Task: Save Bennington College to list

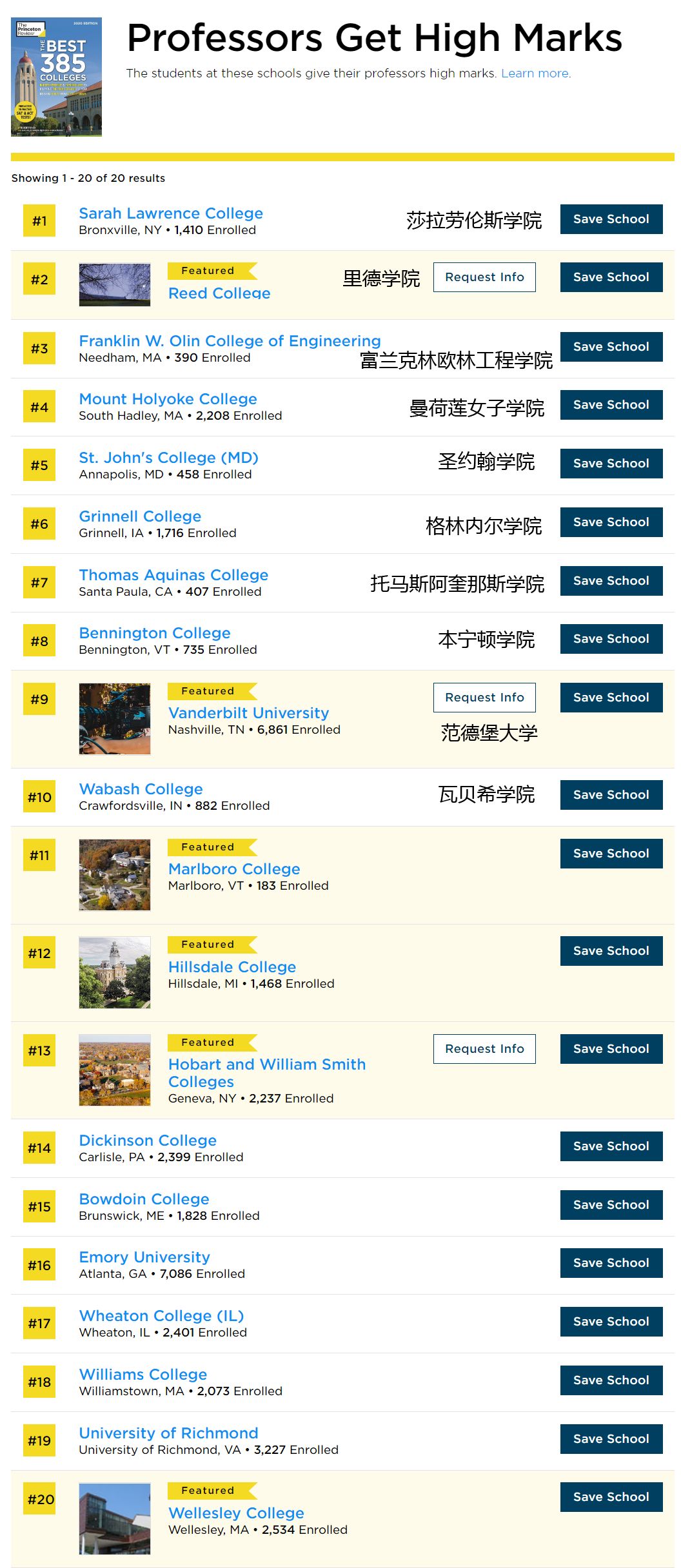Action: [x=611, y=639]
